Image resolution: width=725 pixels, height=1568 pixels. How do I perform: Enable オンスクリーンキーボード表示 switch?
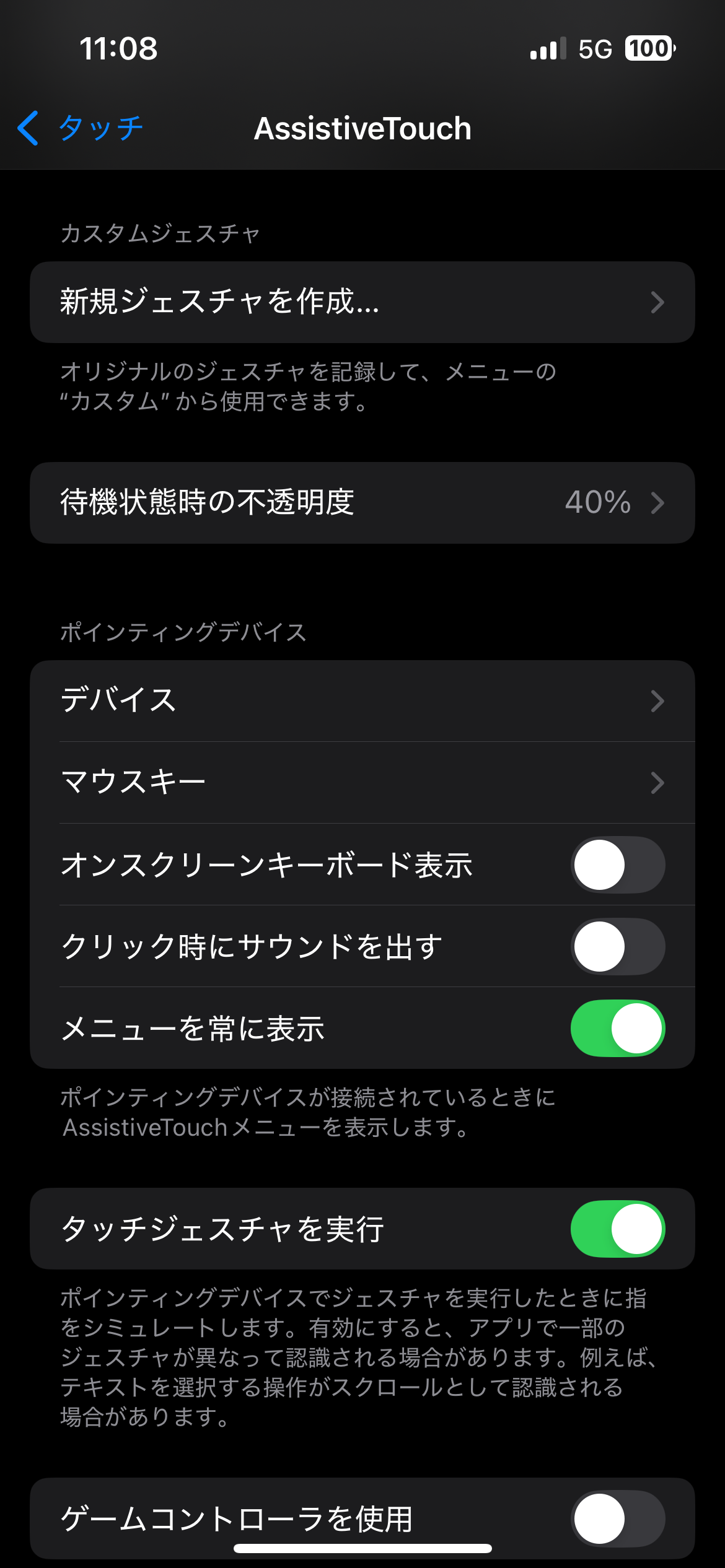(x=617, y=865)
